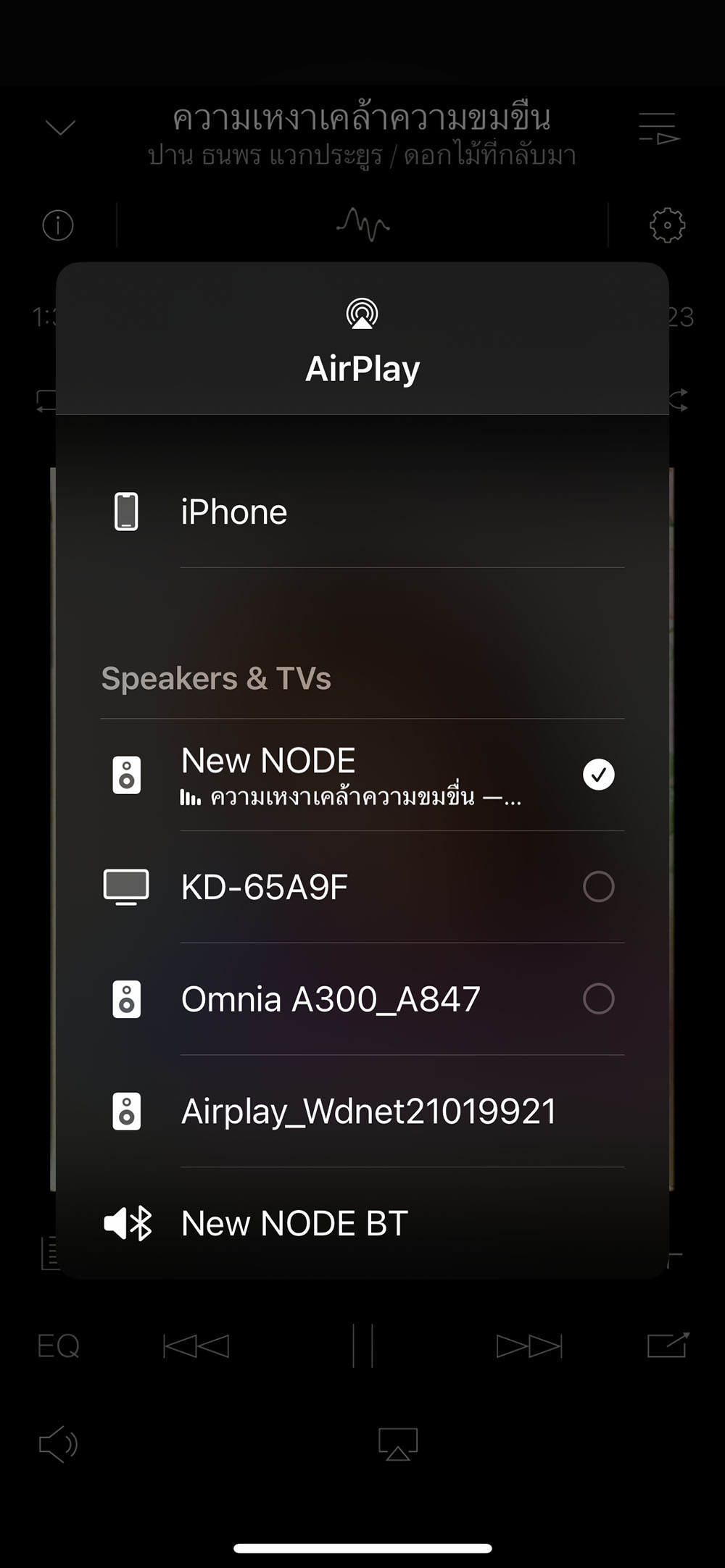Connect to New NODE BT Bluetooth speaker

pyautogui.click(x=294, y=1224)
